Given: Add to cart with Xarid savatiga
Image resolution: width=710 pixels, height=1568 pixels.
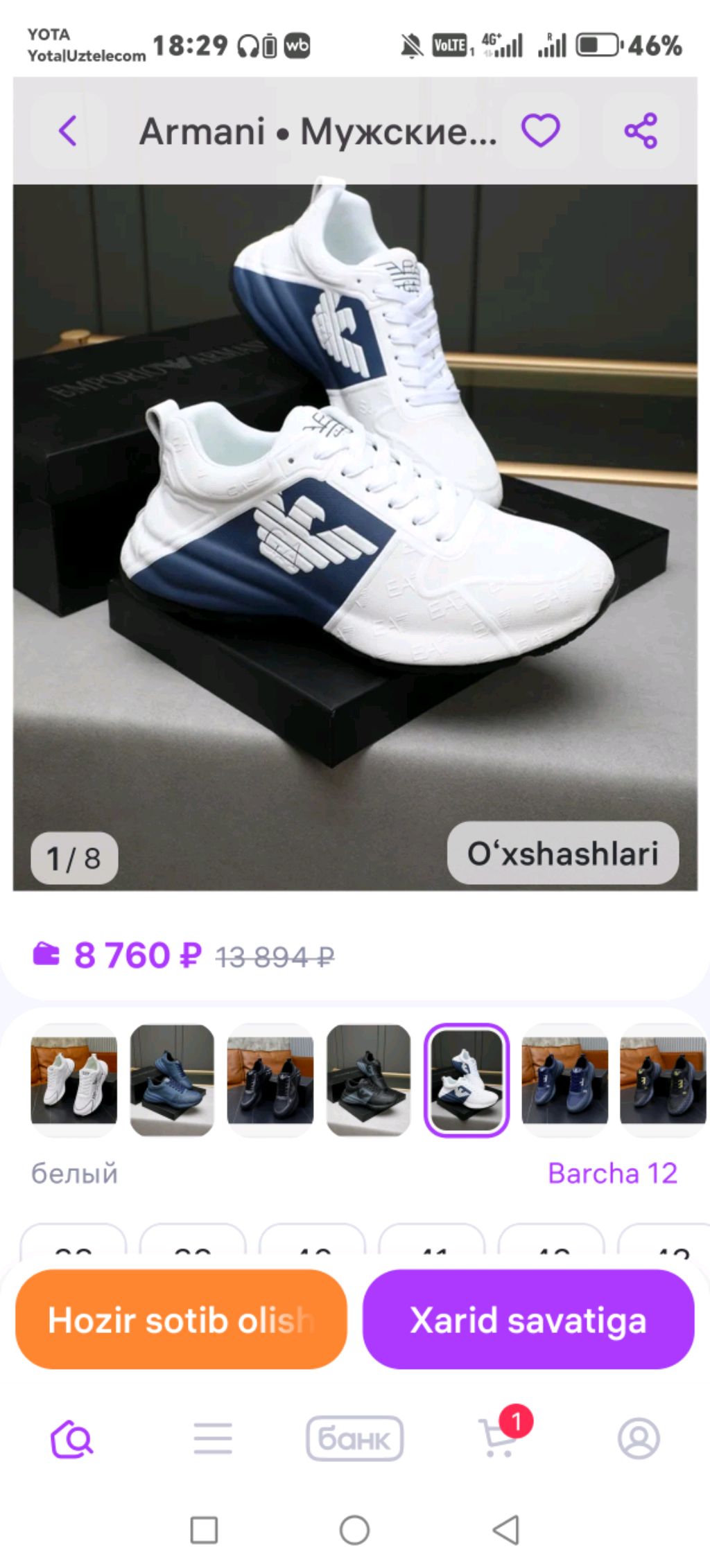Looking at the screenshot, I should [528, 1319].
